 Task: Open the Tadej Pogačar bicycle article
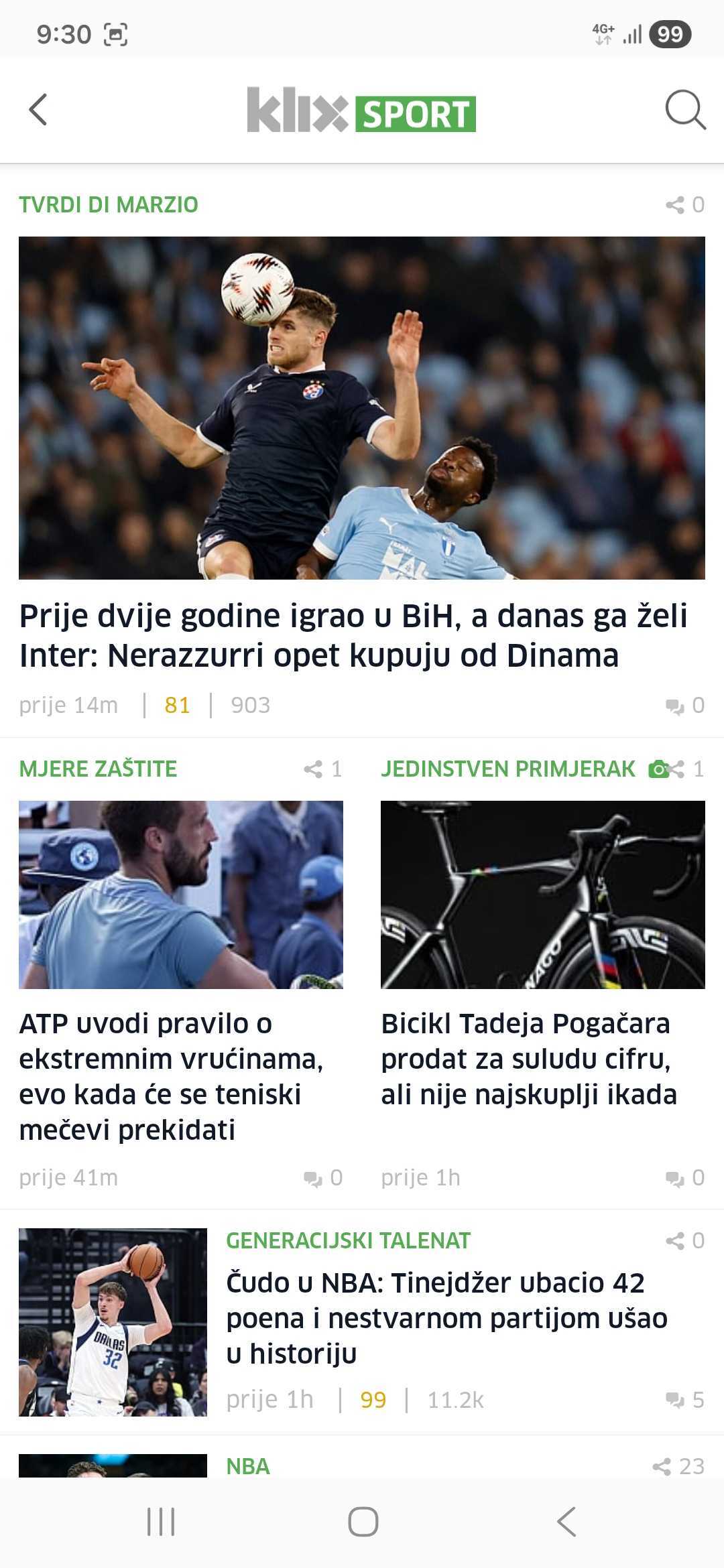click(529, 1059)
